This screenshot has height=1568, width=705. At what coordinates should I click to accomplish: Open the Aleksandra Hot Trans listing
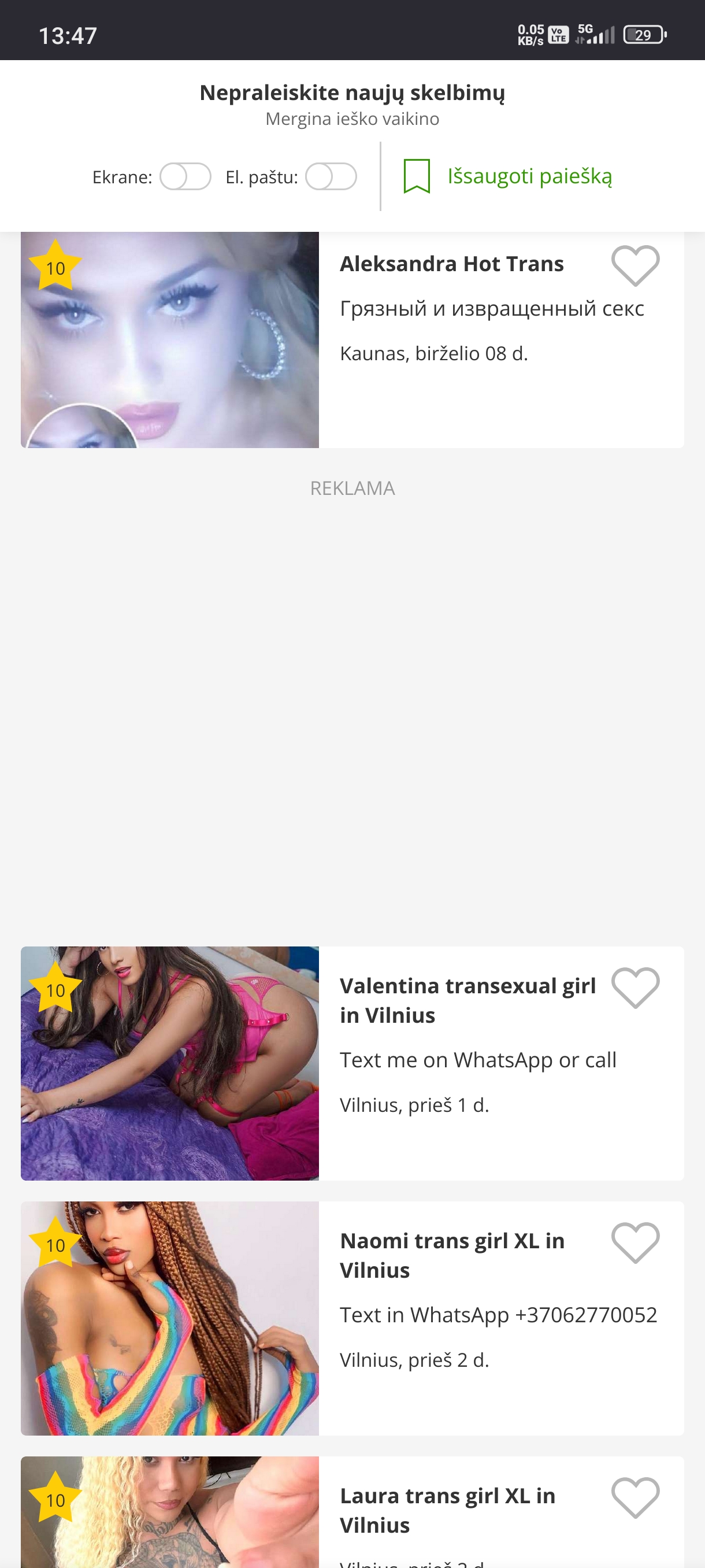coord(451,264)
